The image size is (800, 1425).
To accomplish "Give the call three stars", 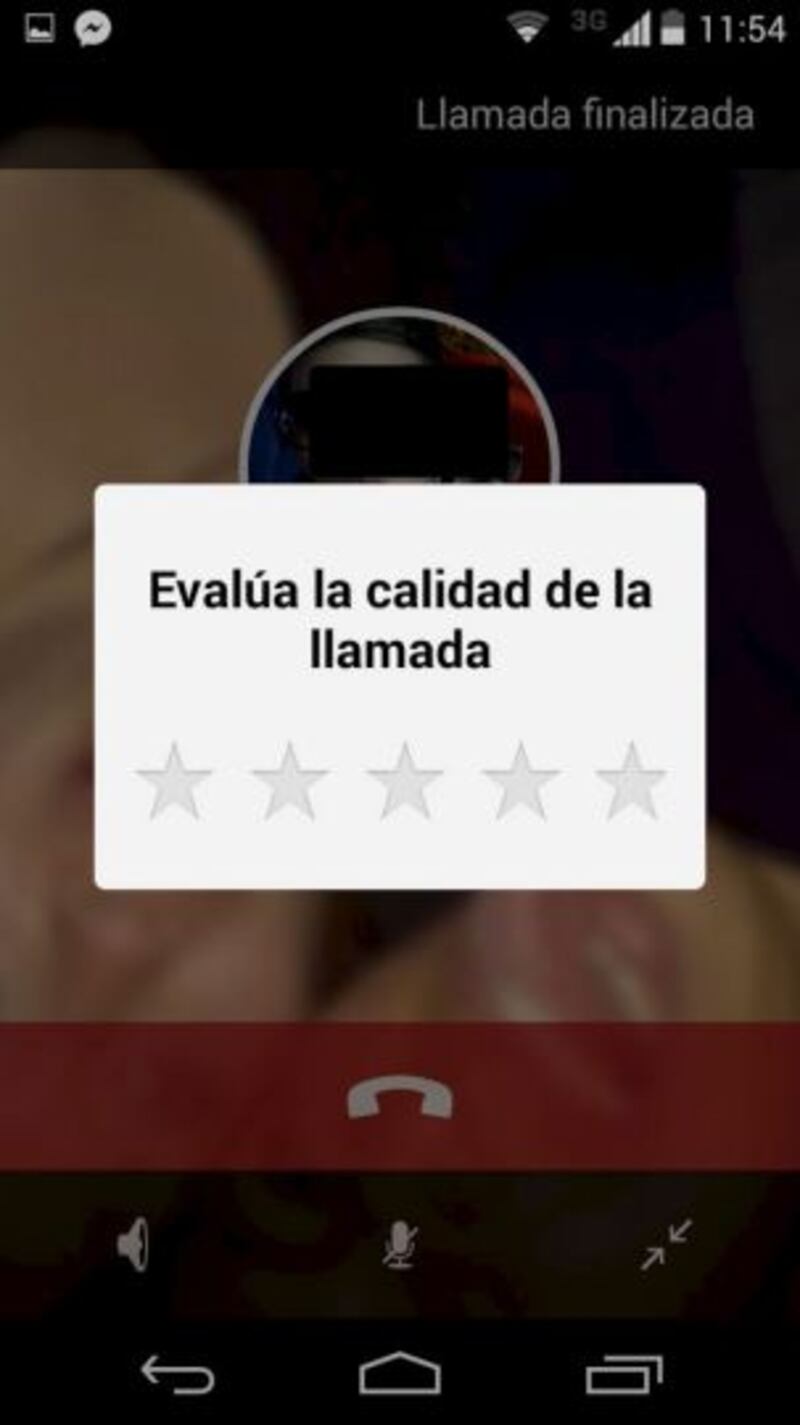I will pos(404,782).
